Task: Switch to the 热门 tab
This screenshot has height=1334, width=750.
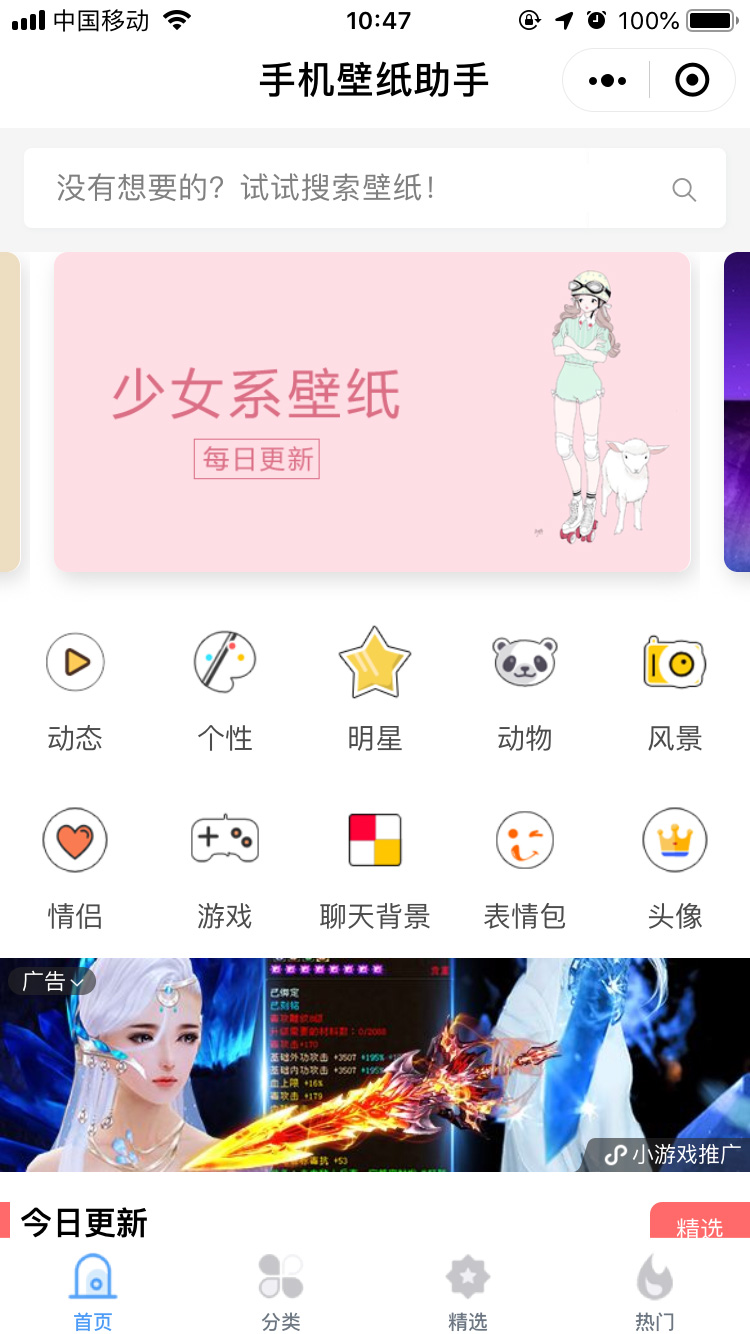Action: (655, 1293)
